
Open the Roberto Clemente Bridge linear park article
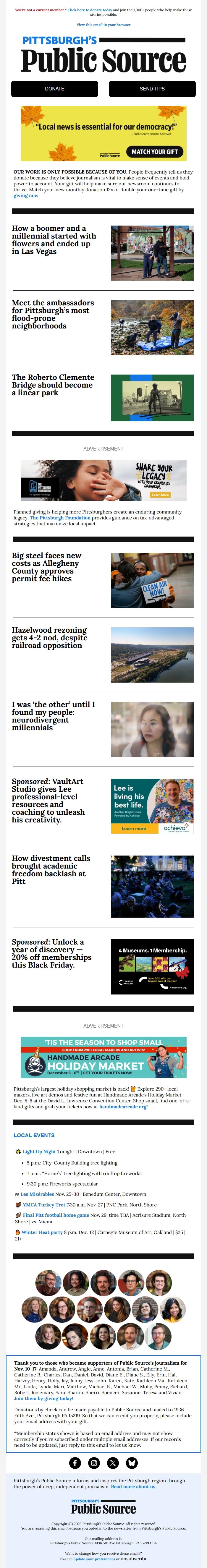52,385
